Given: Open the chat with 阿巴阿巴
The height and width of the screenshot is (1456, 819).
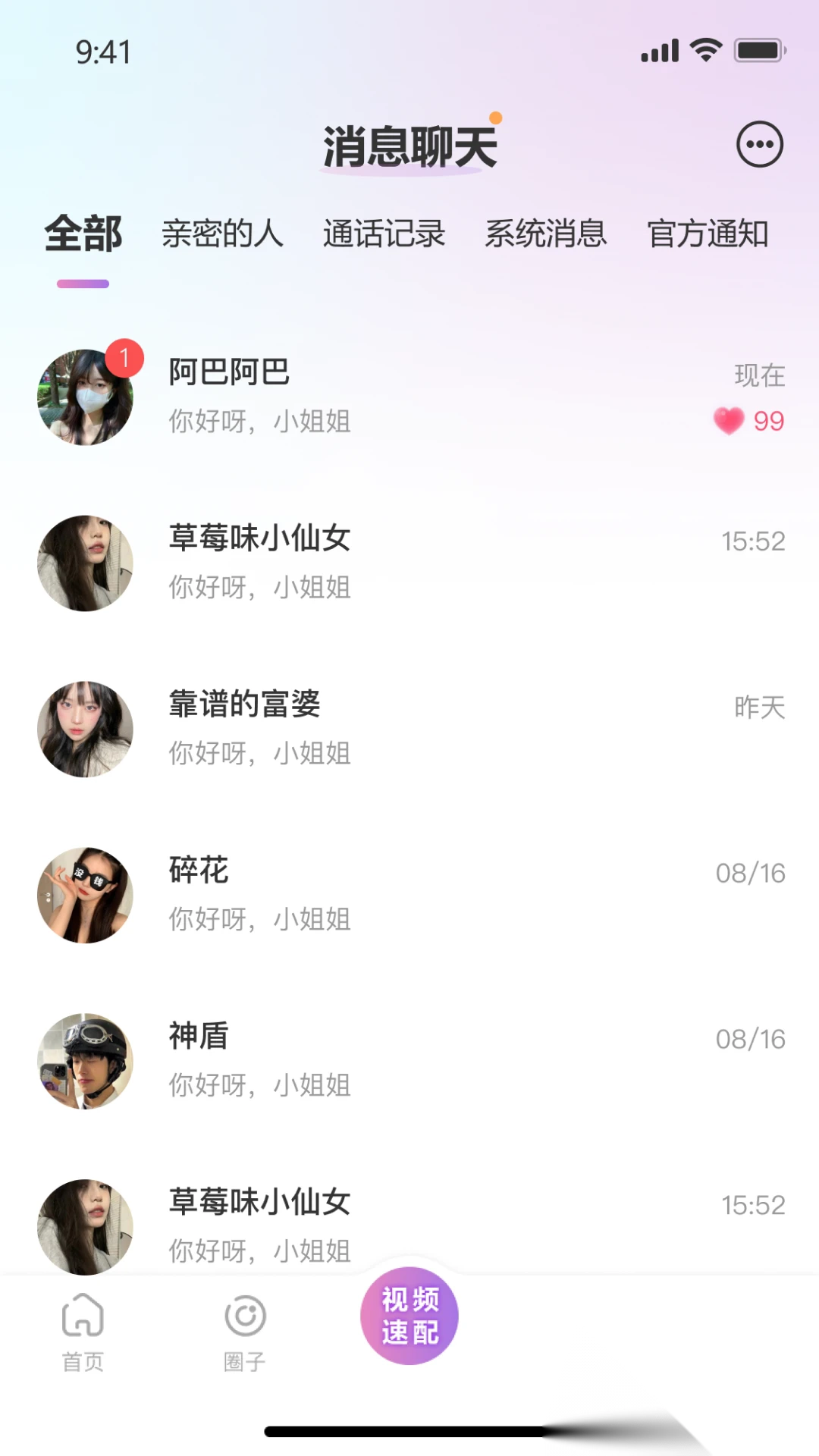Looking at the screenshot, I should (409, 397).
